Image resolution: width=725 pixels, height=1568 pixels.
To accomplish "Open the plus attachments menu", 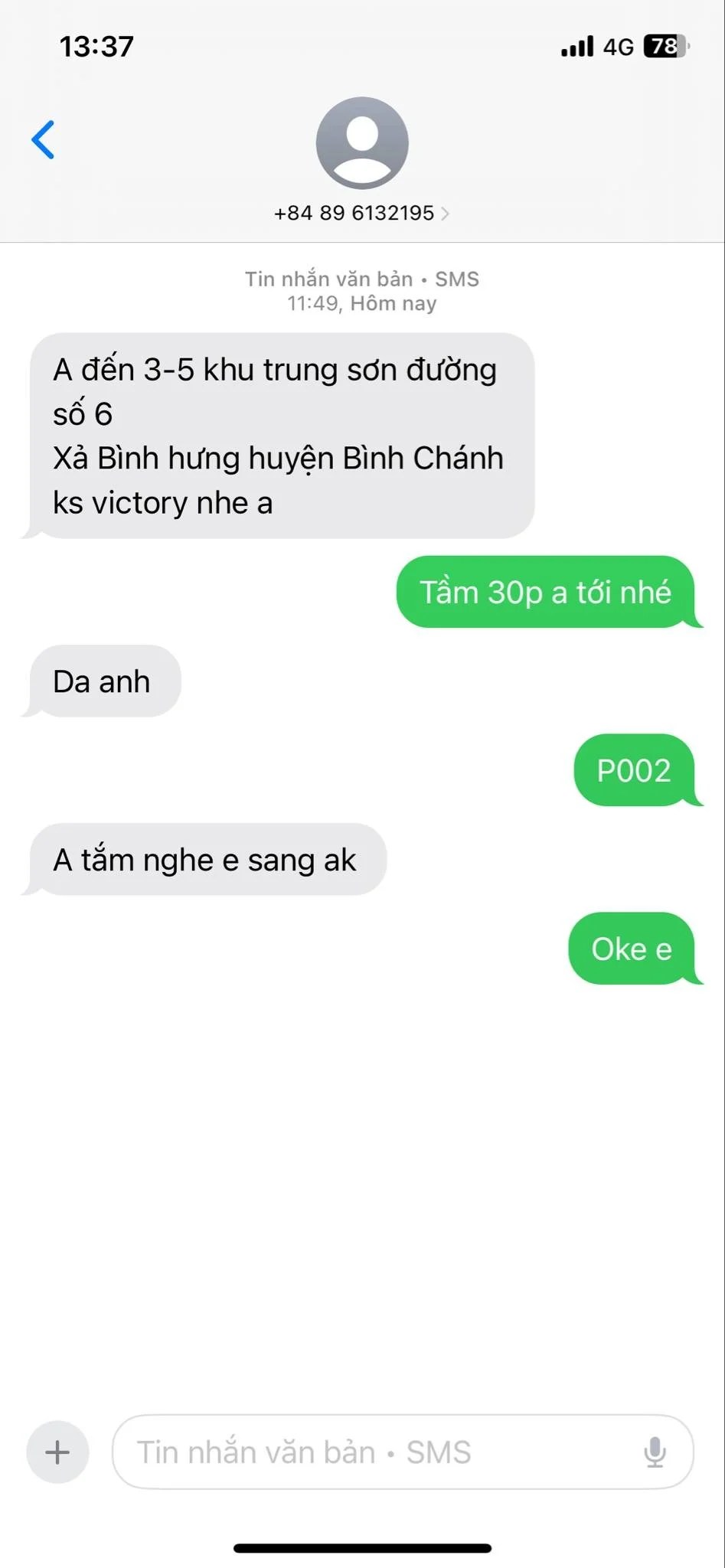I will point(57,1452).
